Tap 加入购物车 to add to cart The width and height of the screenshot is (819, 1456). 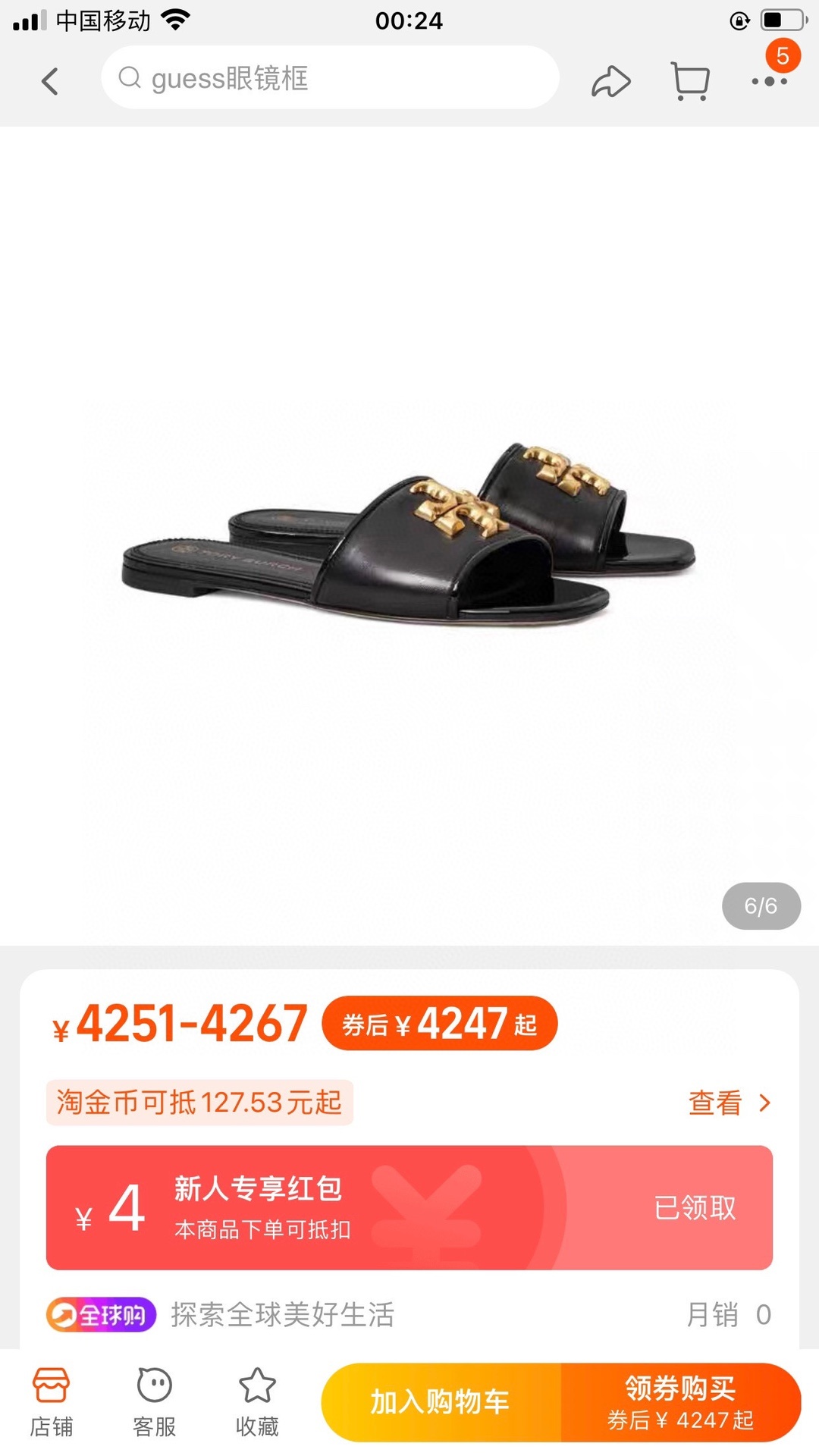441,1402
